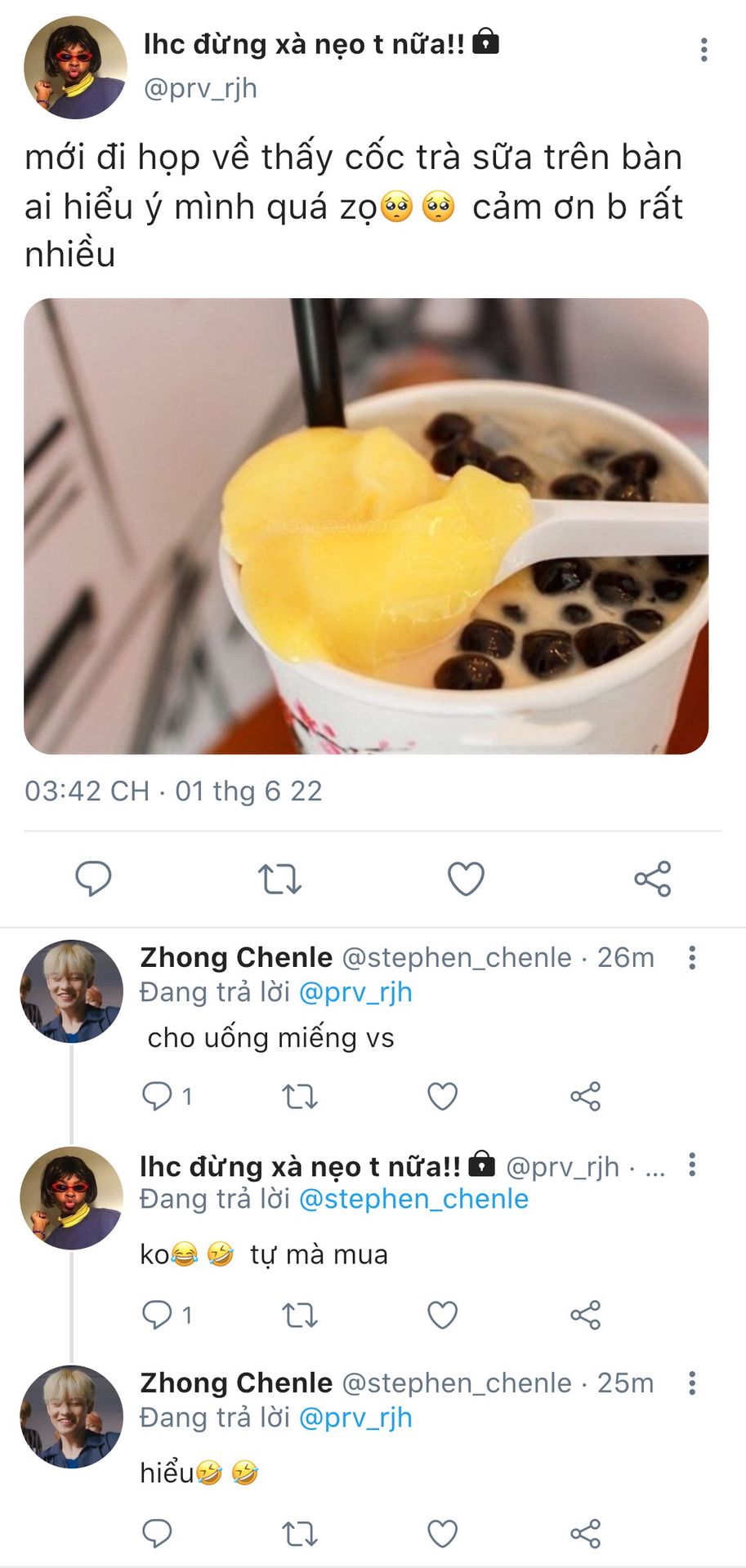This screenshot has width=746, height=1568.
Task: Open Zhong Chenle's avatar on the 26m reply
Action: (x=71, y=991)
